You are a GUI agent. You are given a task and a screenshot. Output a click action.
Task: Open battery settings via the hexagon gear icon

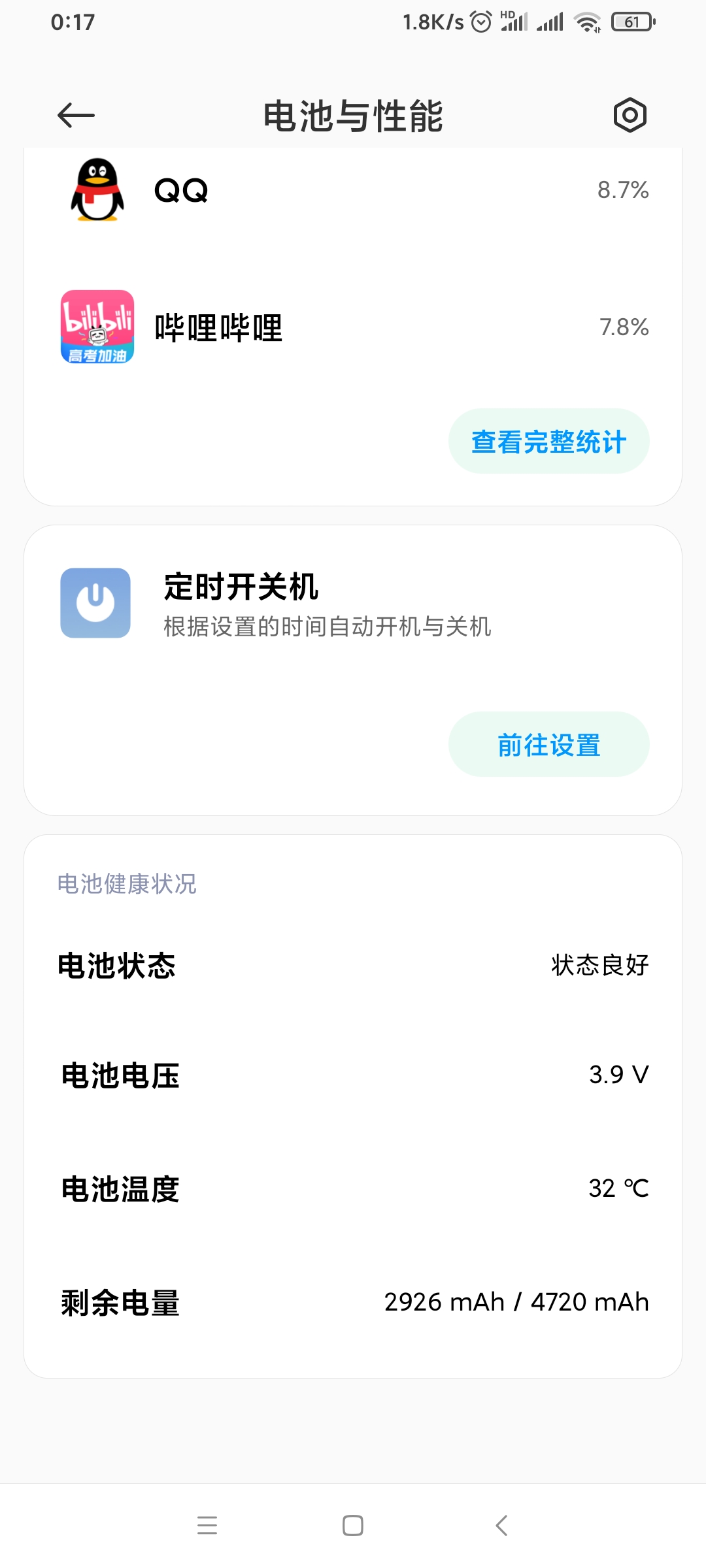click(x=630, y=116)
